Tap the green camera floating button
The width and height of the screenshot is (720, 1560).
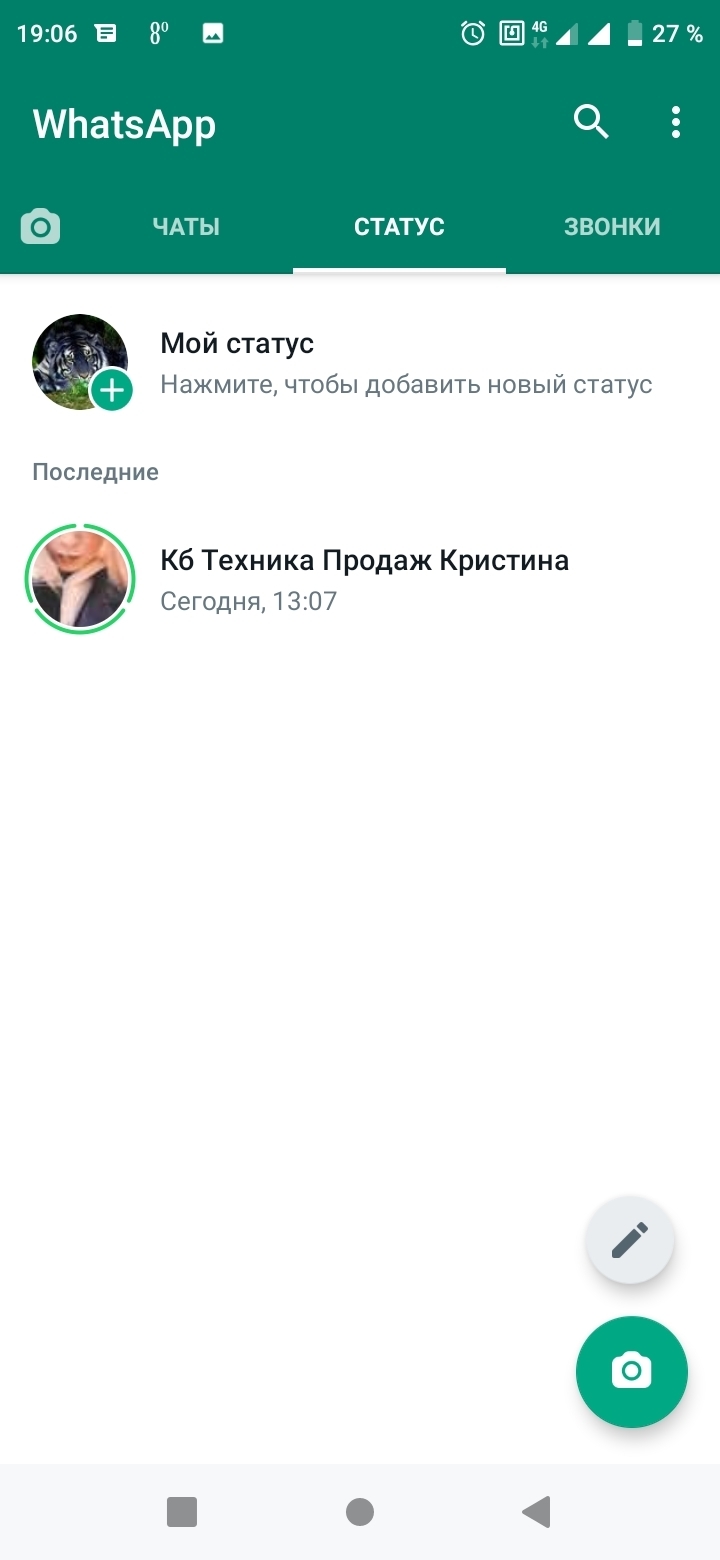(631, 1371)
